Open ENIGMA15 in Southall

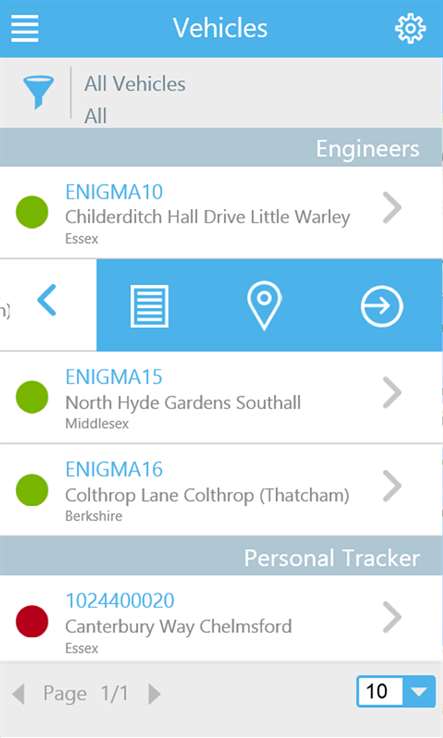pyautogui.click(x=221, y=397)
